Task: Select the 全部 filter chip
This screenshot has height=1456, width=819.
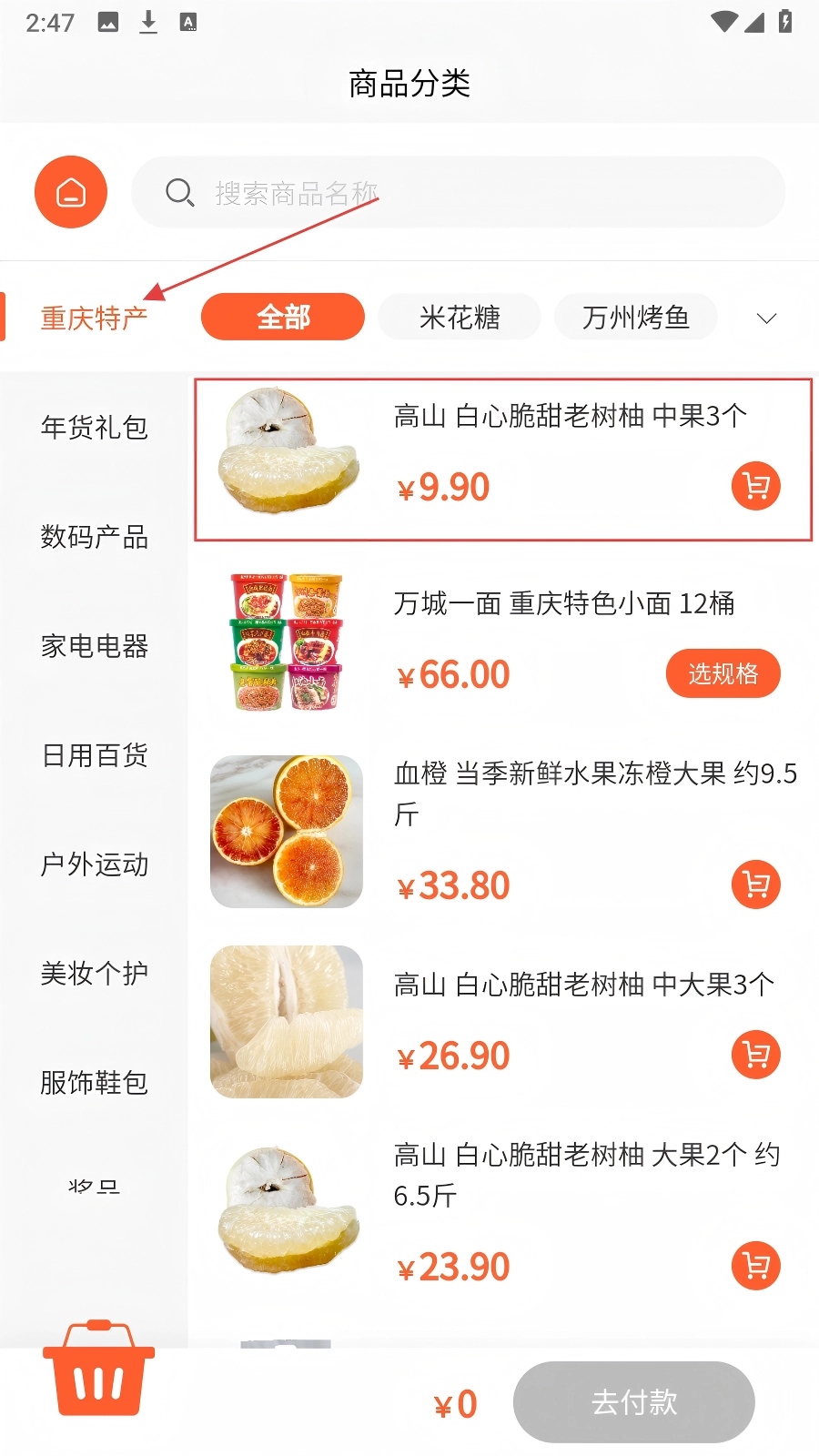Action: pyautogui.click(x=283, y=317)
